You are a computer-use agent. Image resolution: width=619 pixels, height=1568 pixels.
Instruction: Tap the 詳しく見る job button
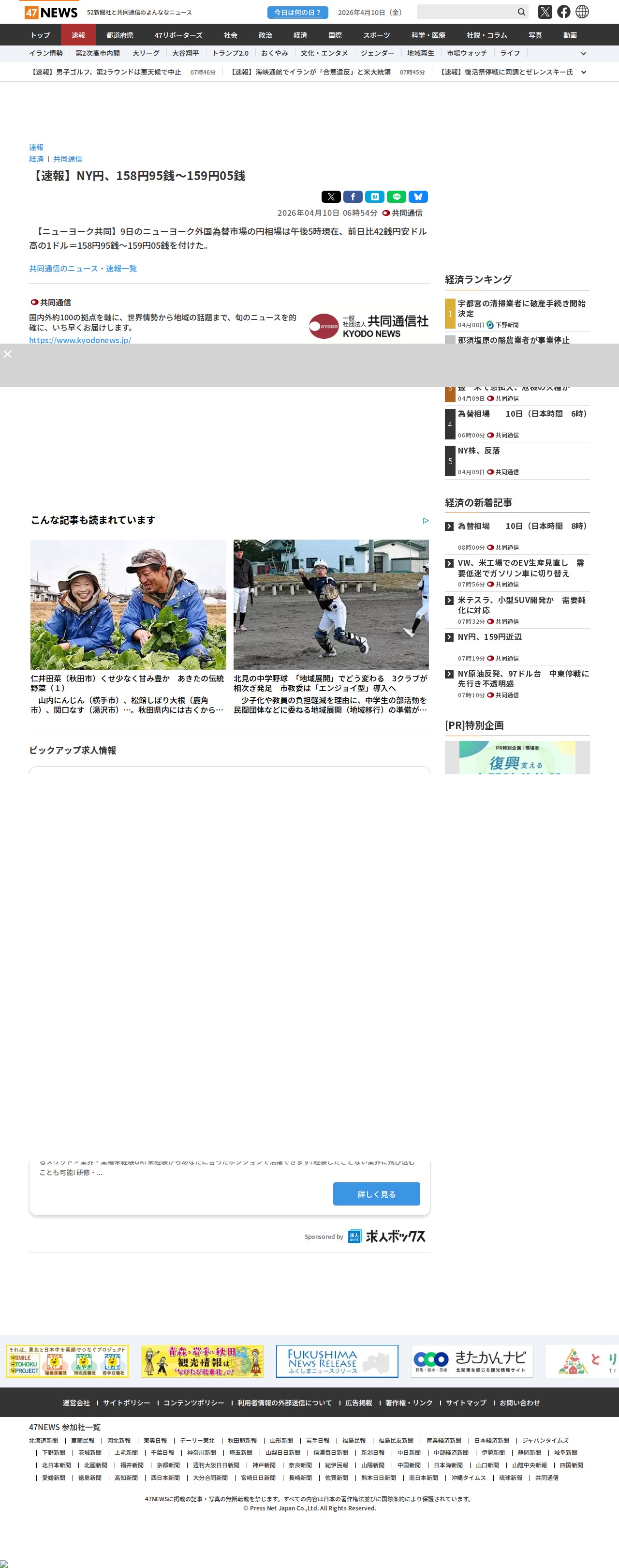click(x=376, y=1193)
